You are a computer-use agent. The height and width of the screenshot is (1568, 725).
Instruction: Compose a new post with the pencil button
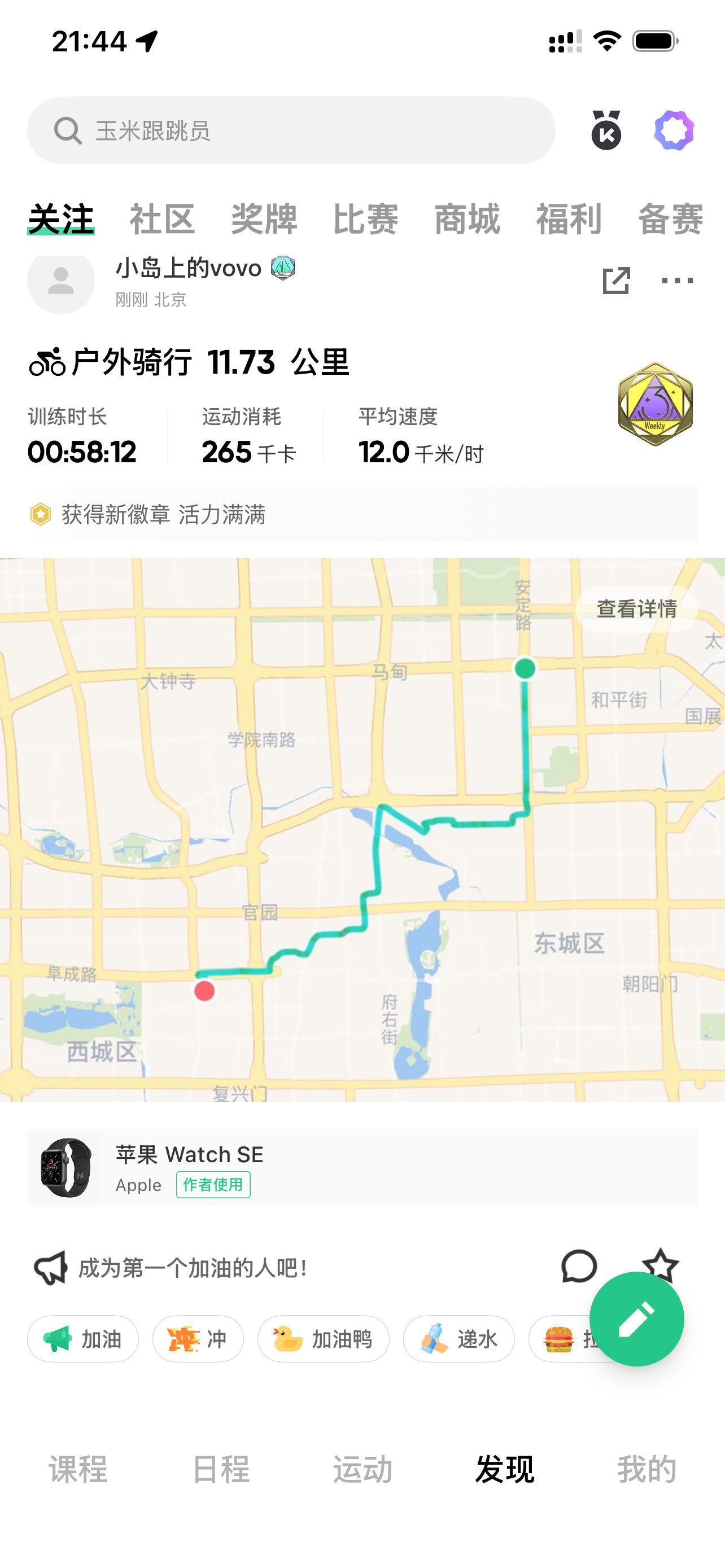coord(637,1319)
